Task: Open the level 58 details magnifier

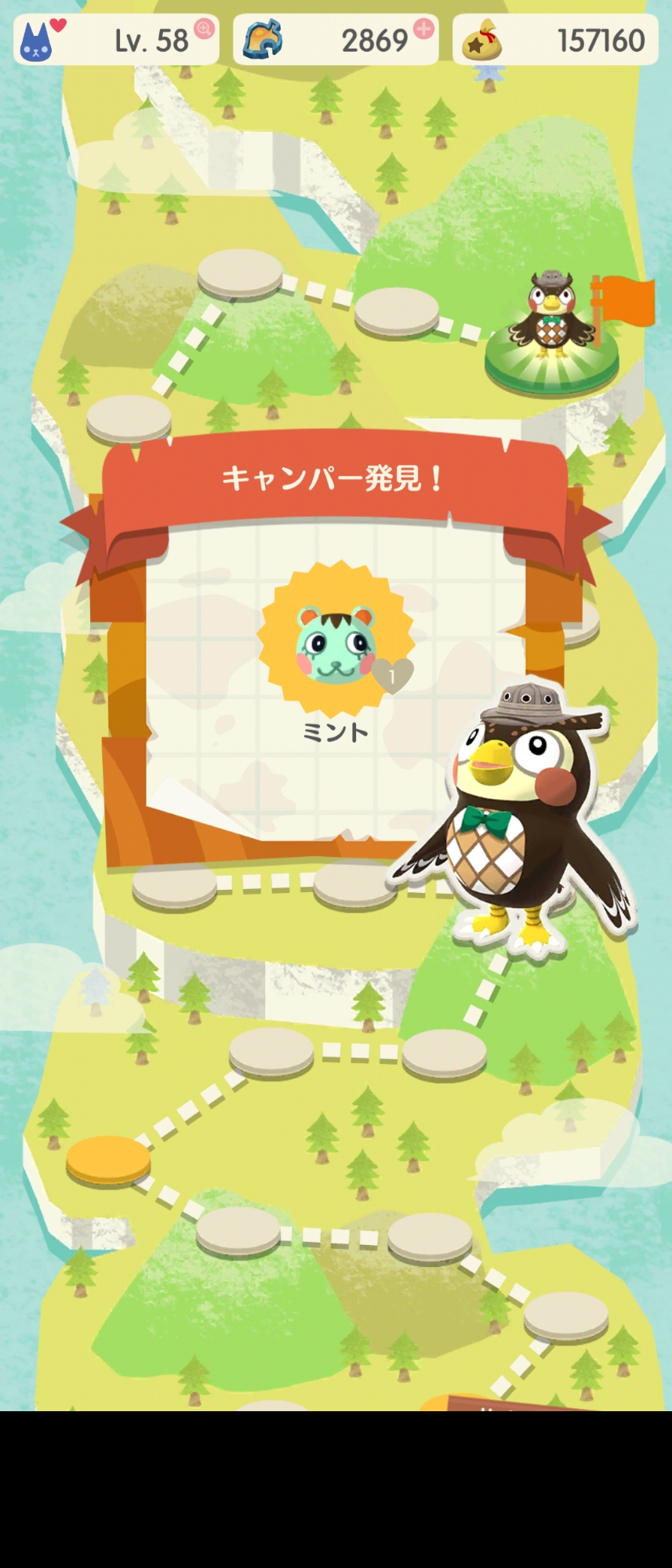Action: (x=204, y=30)
